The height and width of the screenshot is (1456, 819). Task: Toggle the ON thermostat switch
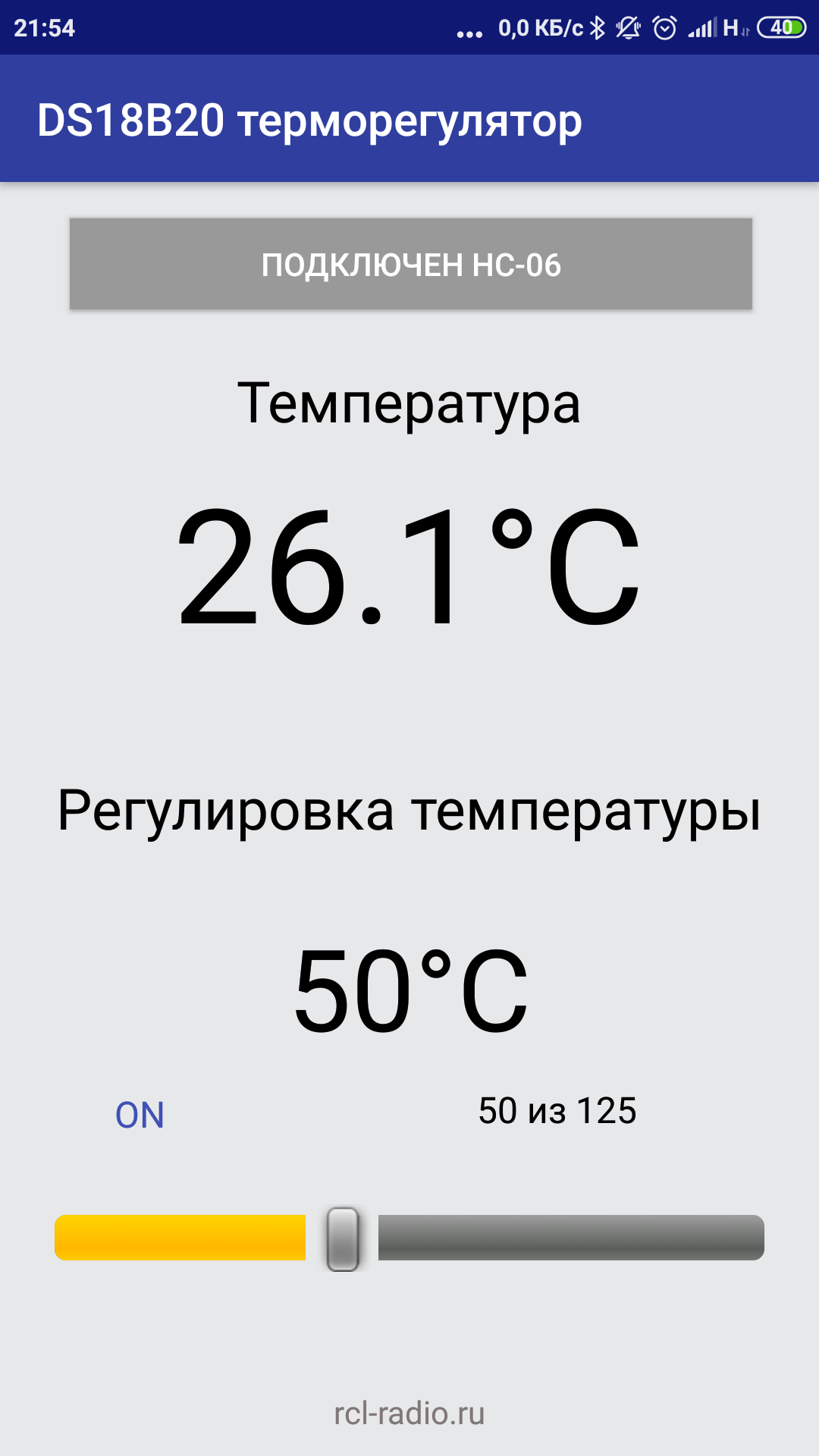(140, 1115)
